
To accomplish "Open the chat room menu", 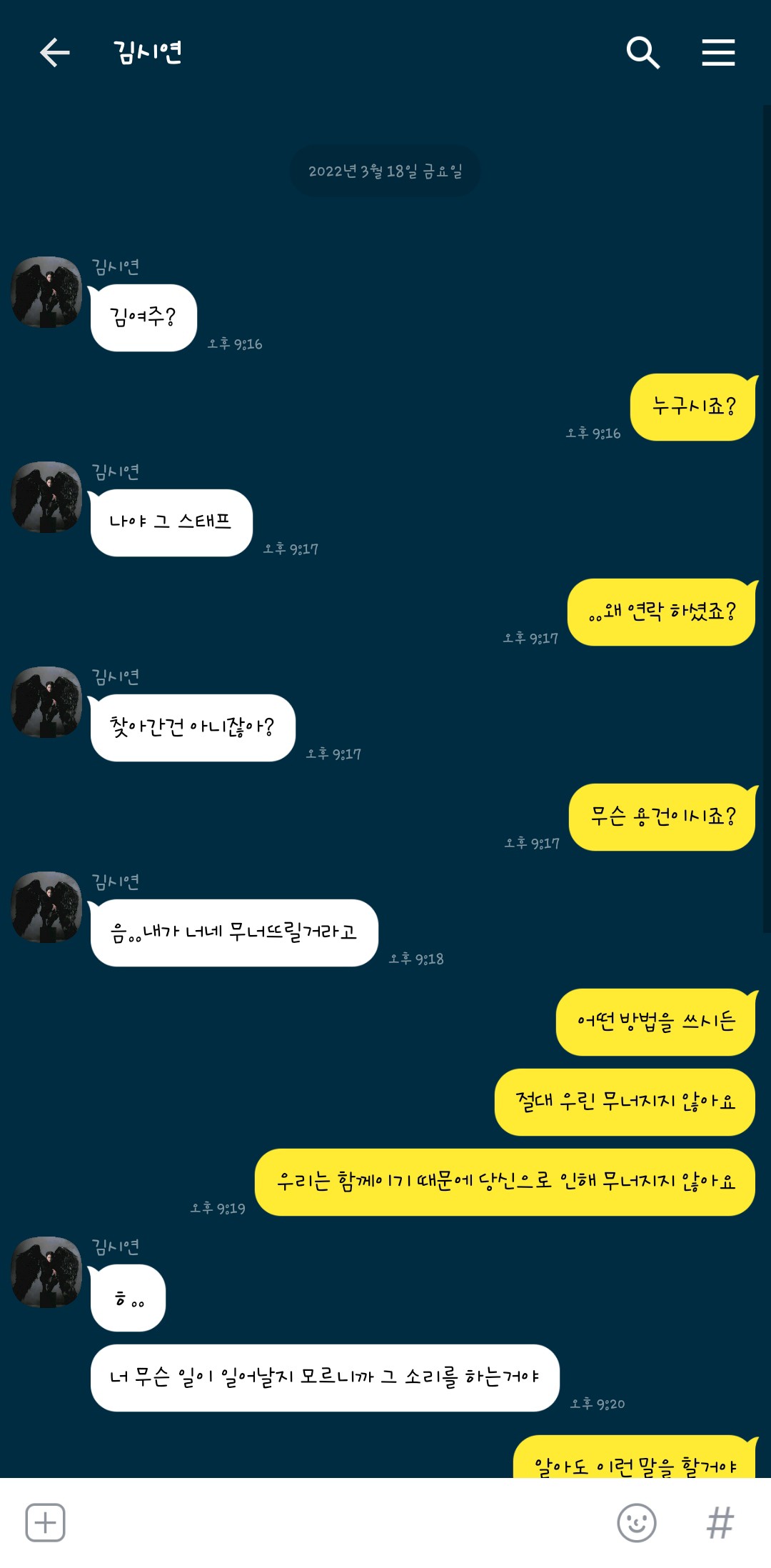I will click(718, 52).
